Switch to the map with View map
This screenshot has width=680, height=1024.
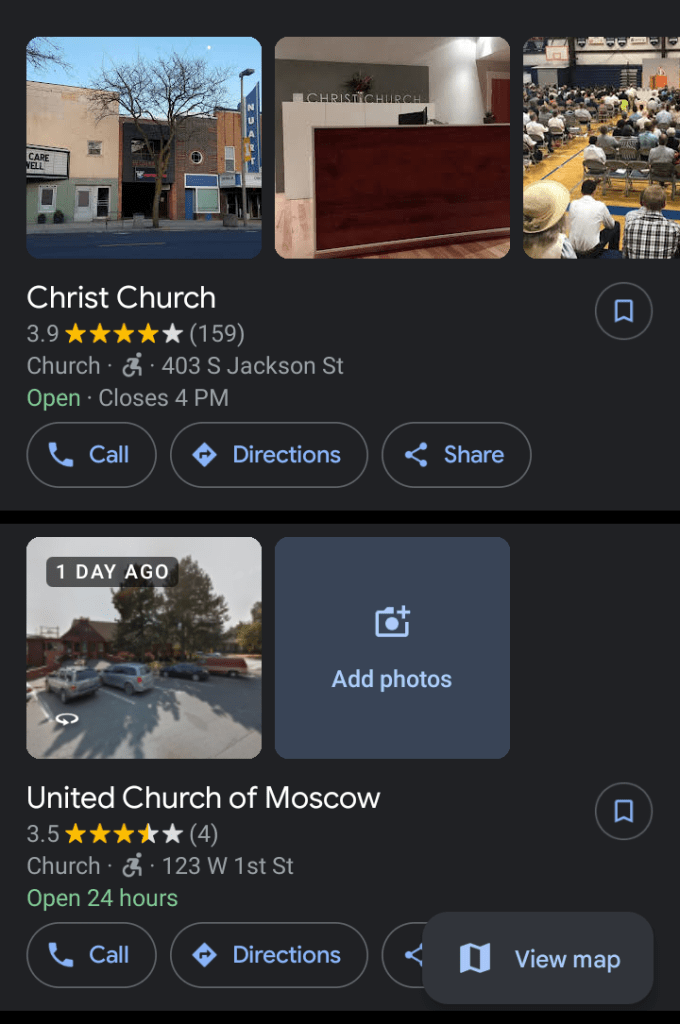tap(538, 959)
